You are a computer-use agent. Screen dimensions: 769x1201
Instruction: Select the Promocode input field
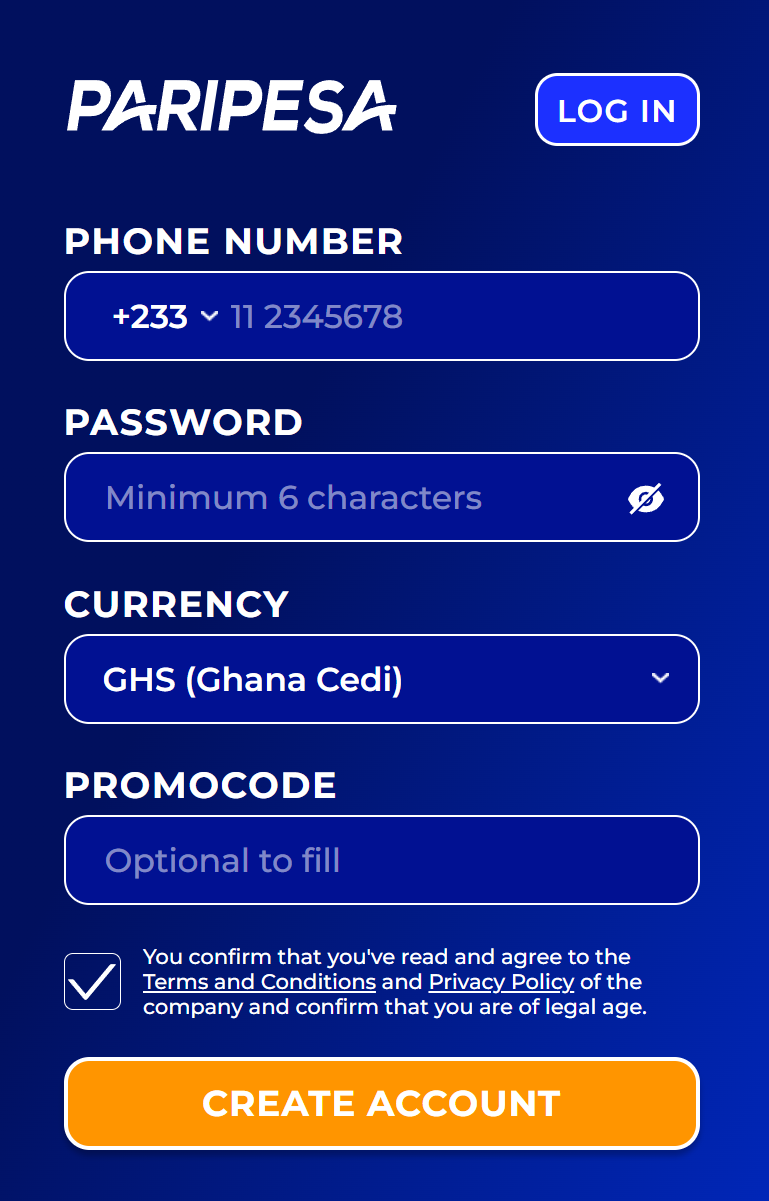pos(382,861)
